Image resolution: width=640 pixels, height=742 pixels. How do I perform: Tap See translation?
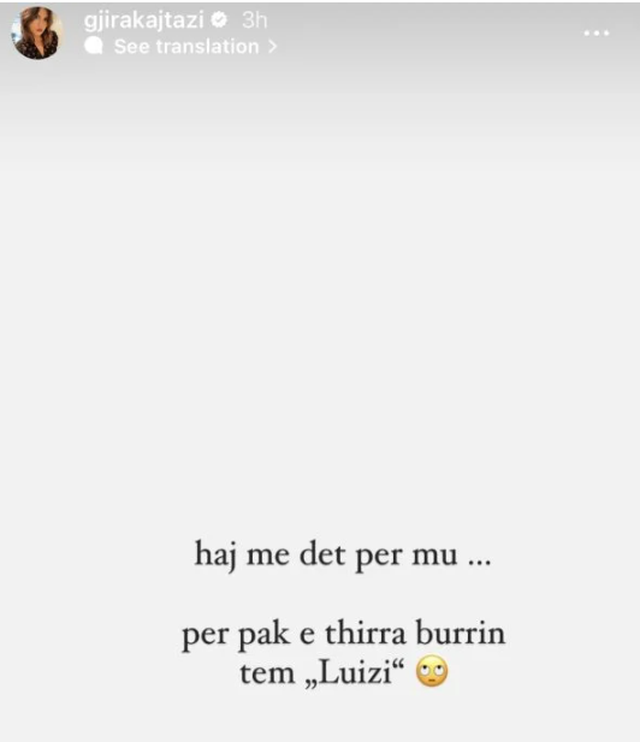(x=184, y=46)
